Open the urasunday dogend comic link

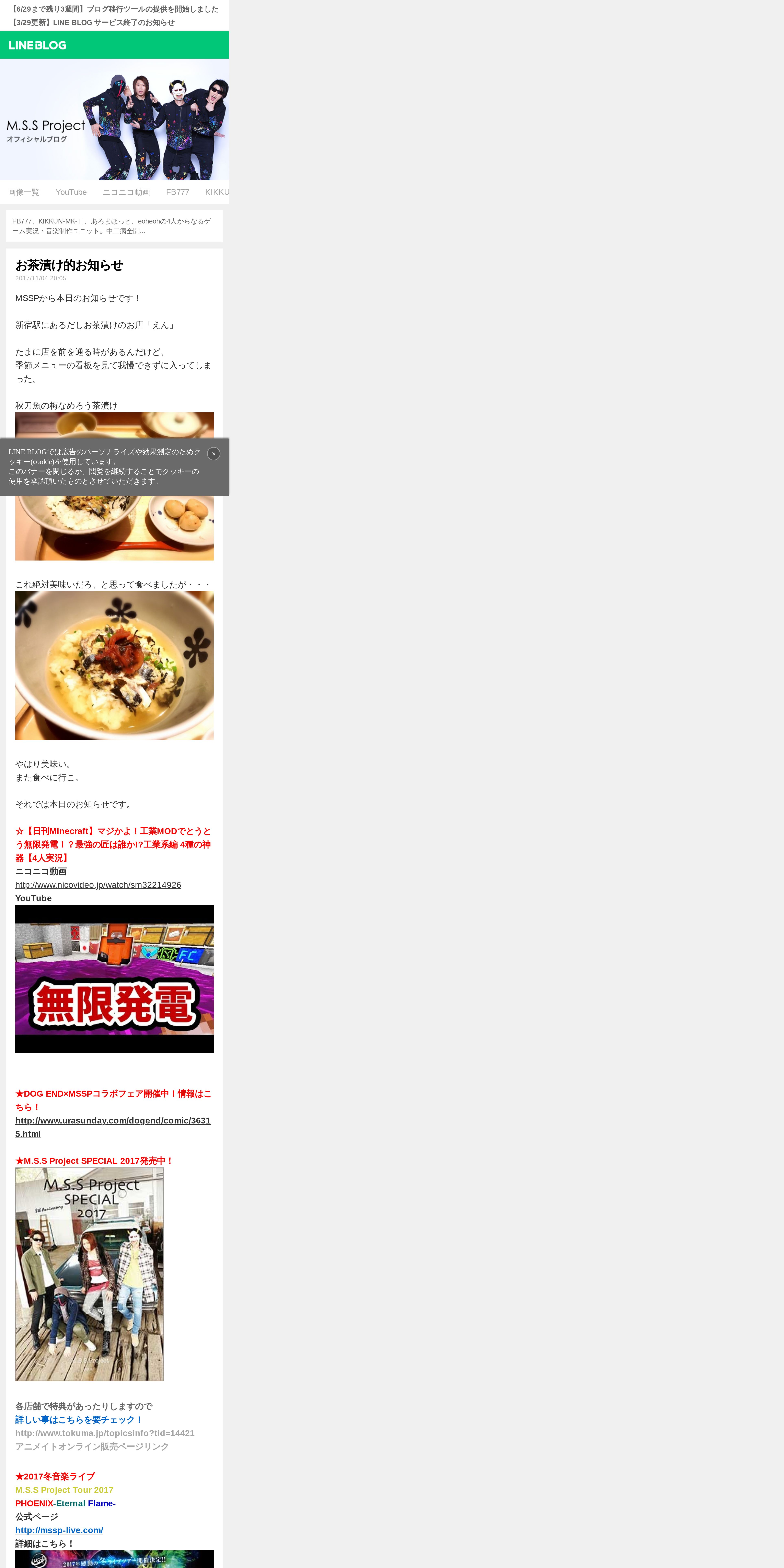click(x=113, y=1127)
